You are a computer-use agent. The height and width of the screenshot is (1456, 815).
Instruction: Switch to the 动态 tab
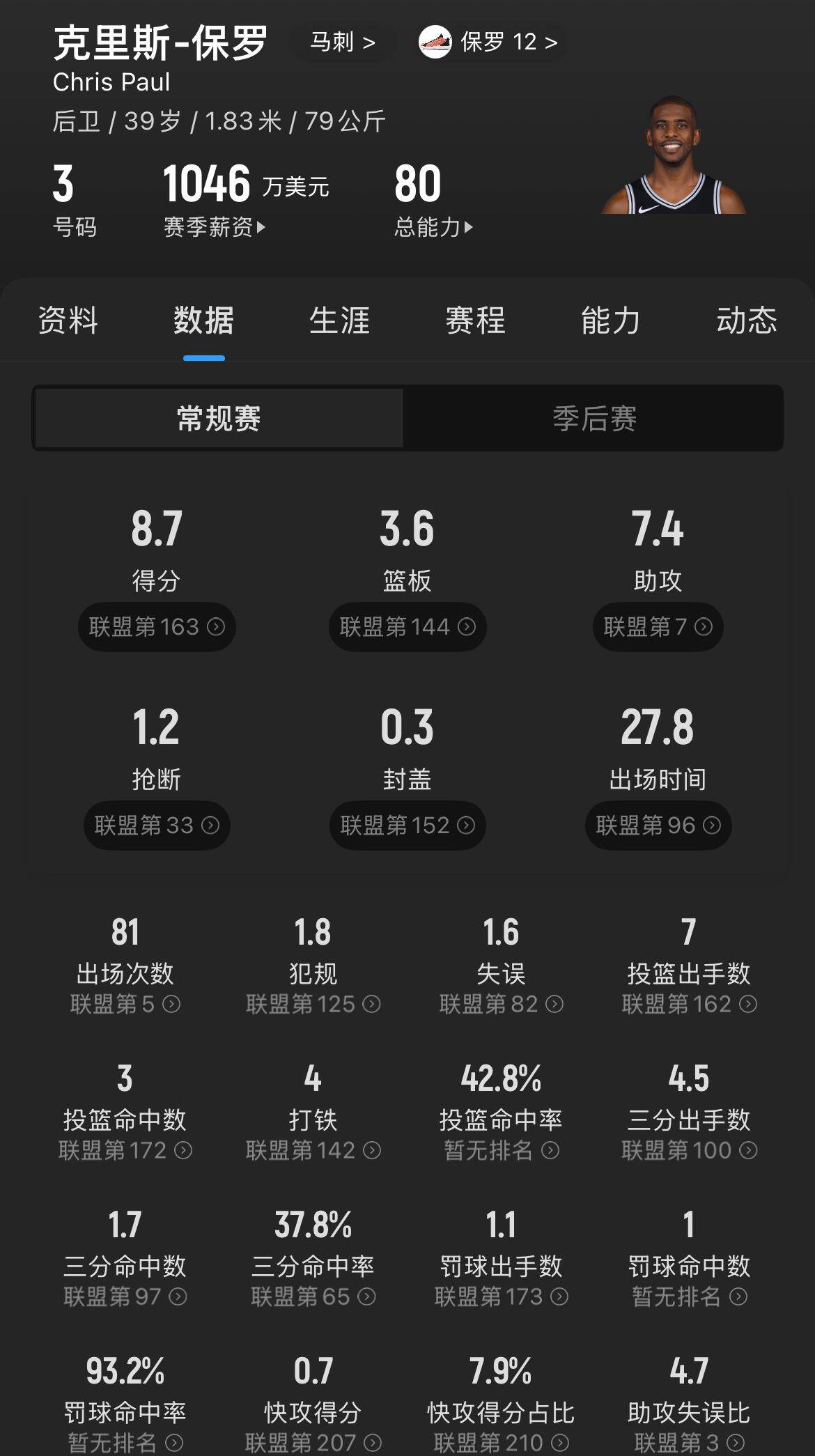tap(747, 321)
